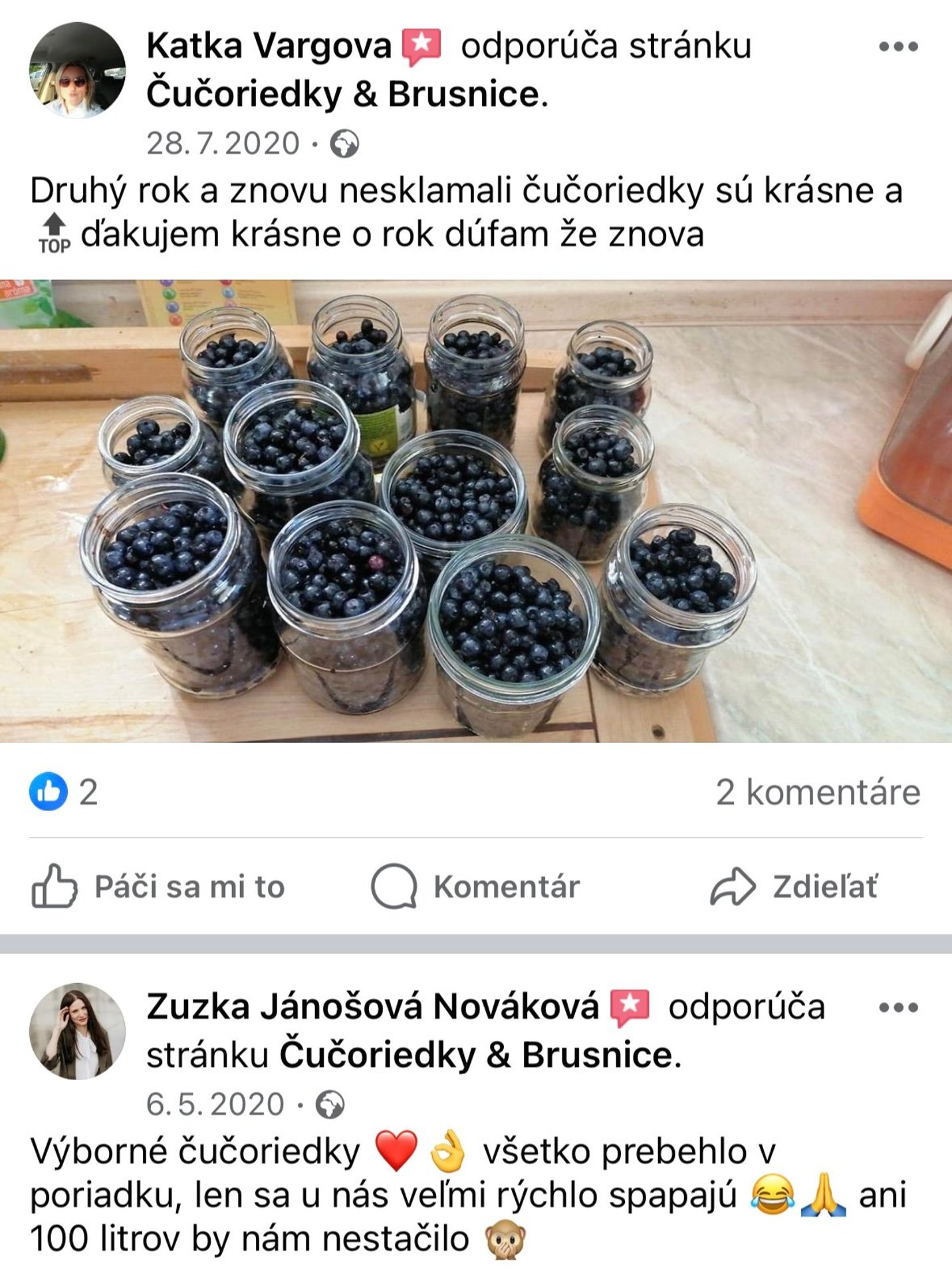The width and height of the screenshot is (952, 1277).
Task: Open Katka Vargova's profile name link
Action: pyautogui.click(x=269, y=47)
